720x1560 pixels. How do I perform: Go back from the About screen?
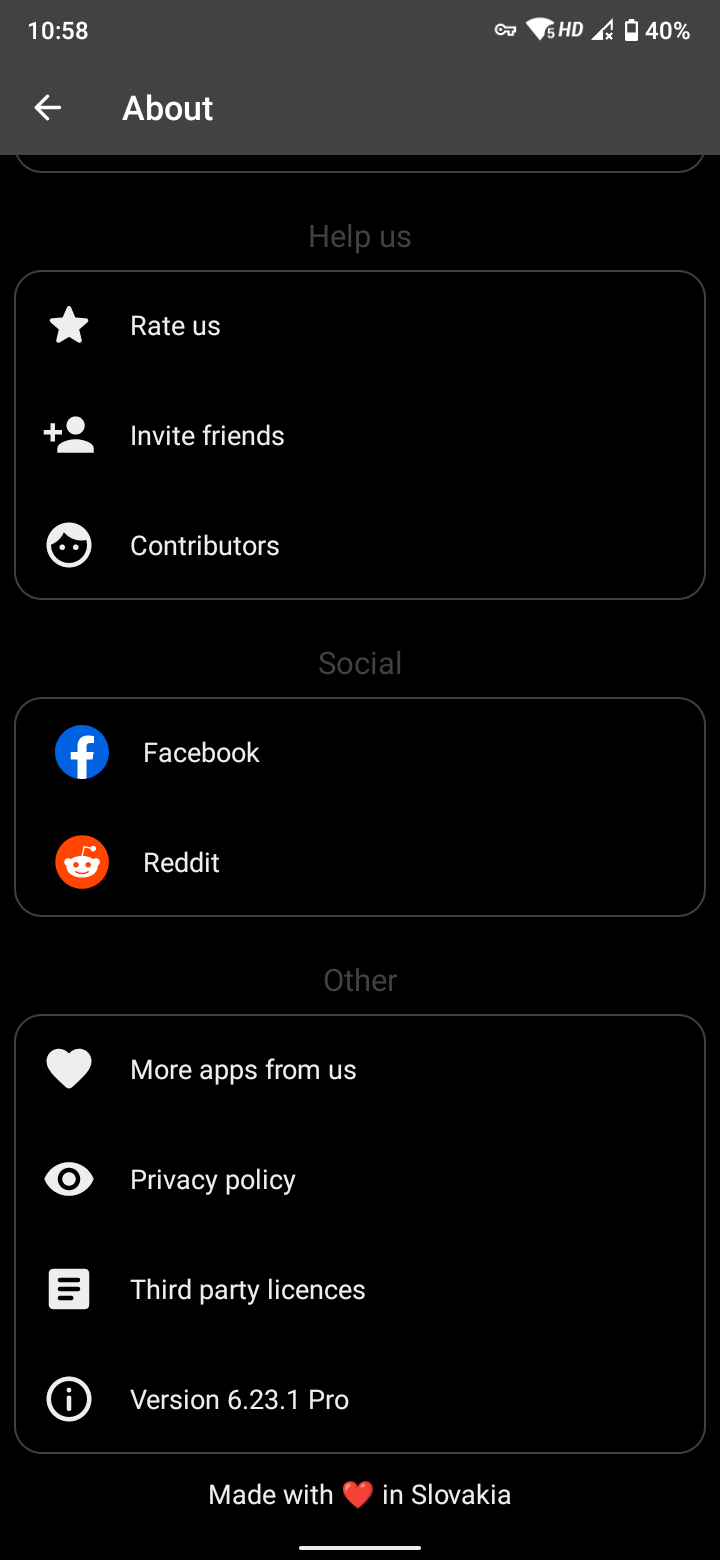pos(48,108)
